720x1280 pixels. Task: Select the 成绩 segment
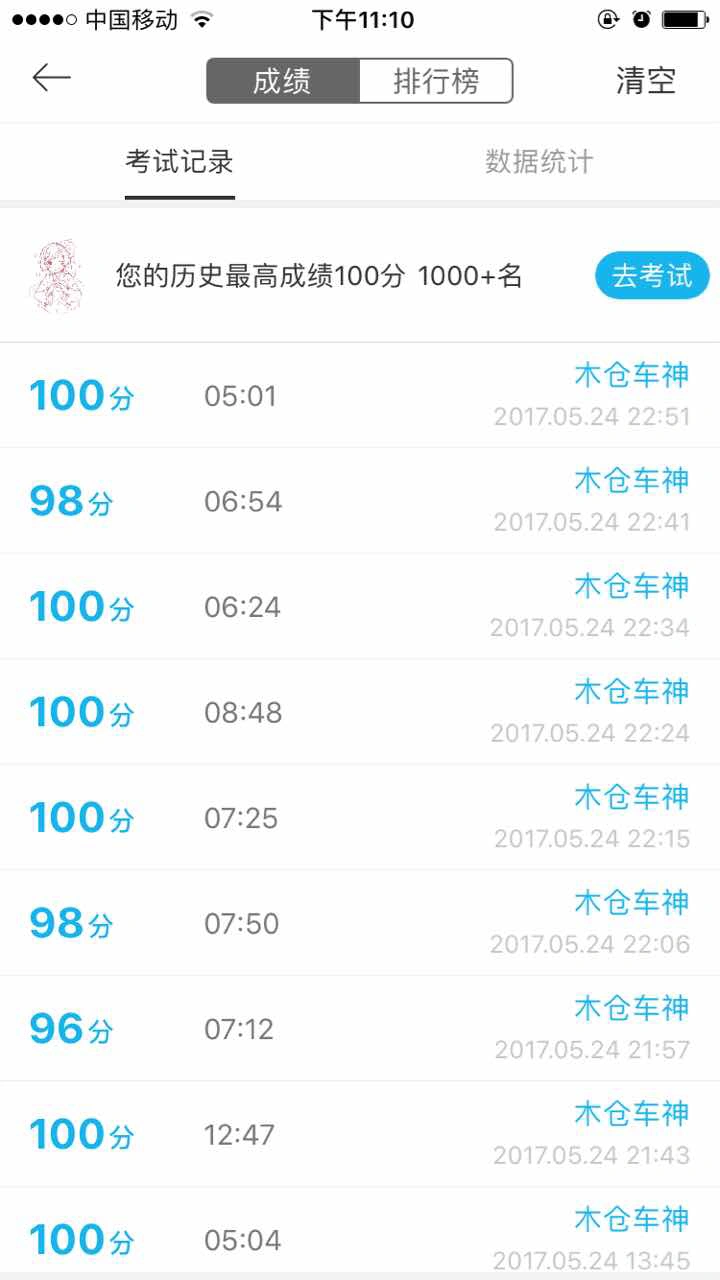pos(283,81)
